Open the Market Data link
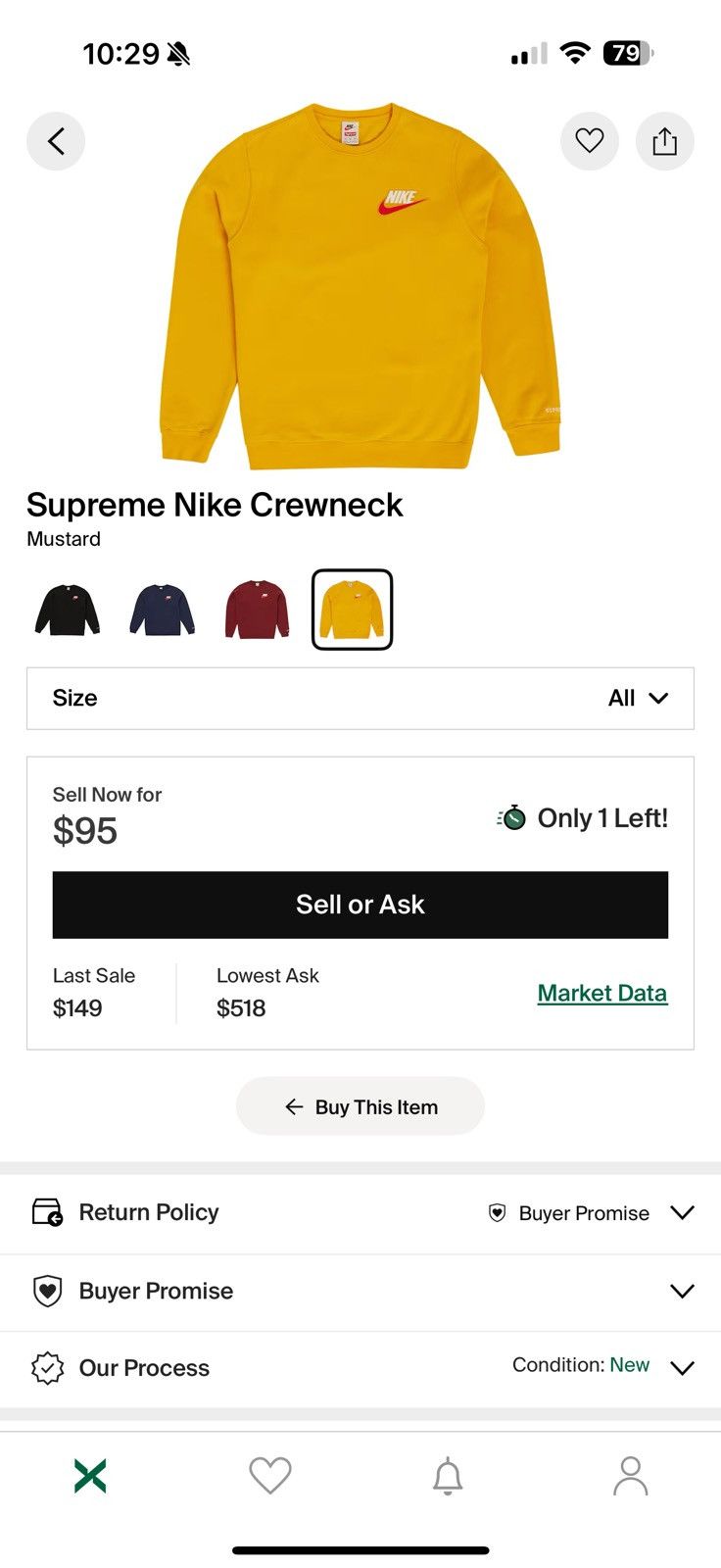The image size is (721, 1568). [x=601, y=993]
